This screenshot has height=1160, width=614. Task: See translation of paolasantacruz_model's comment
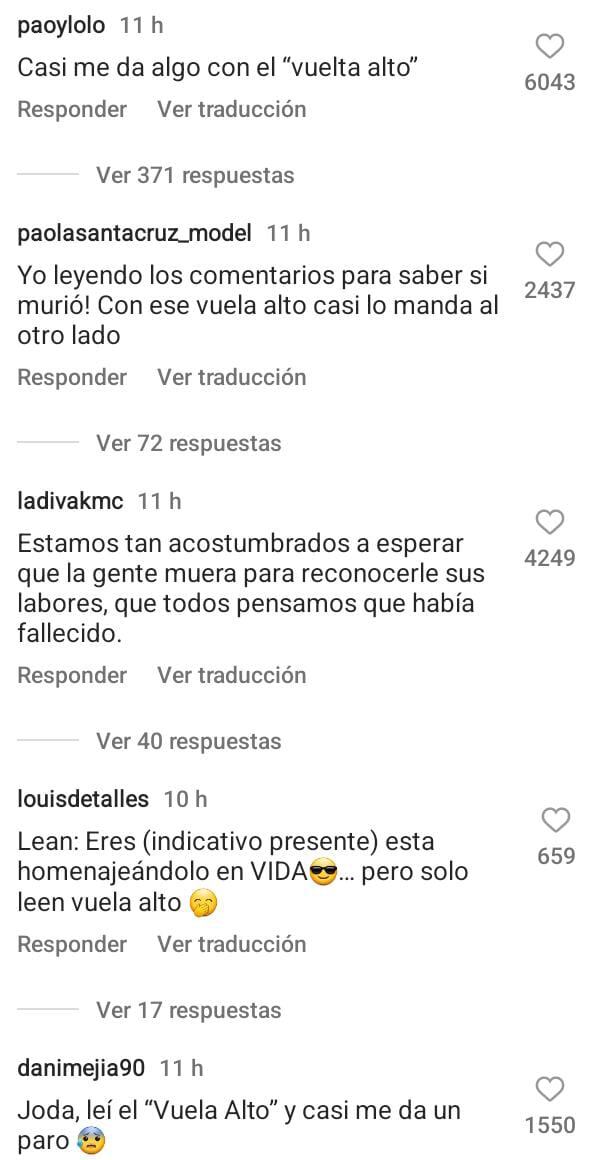(x=231, y=377)
